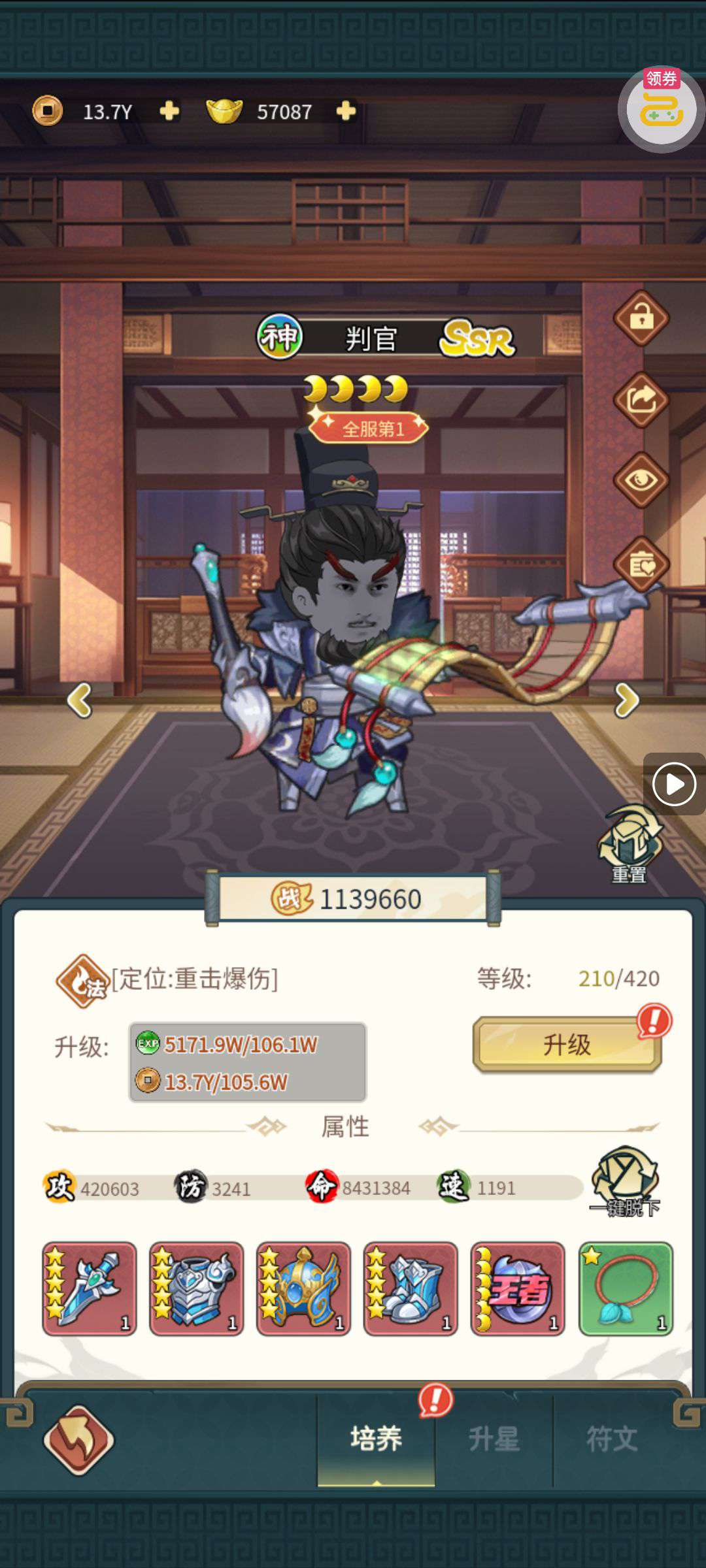Tap the floating play button
The height and width of the screenshot is (1568, 706).
(x=674, y=784)
